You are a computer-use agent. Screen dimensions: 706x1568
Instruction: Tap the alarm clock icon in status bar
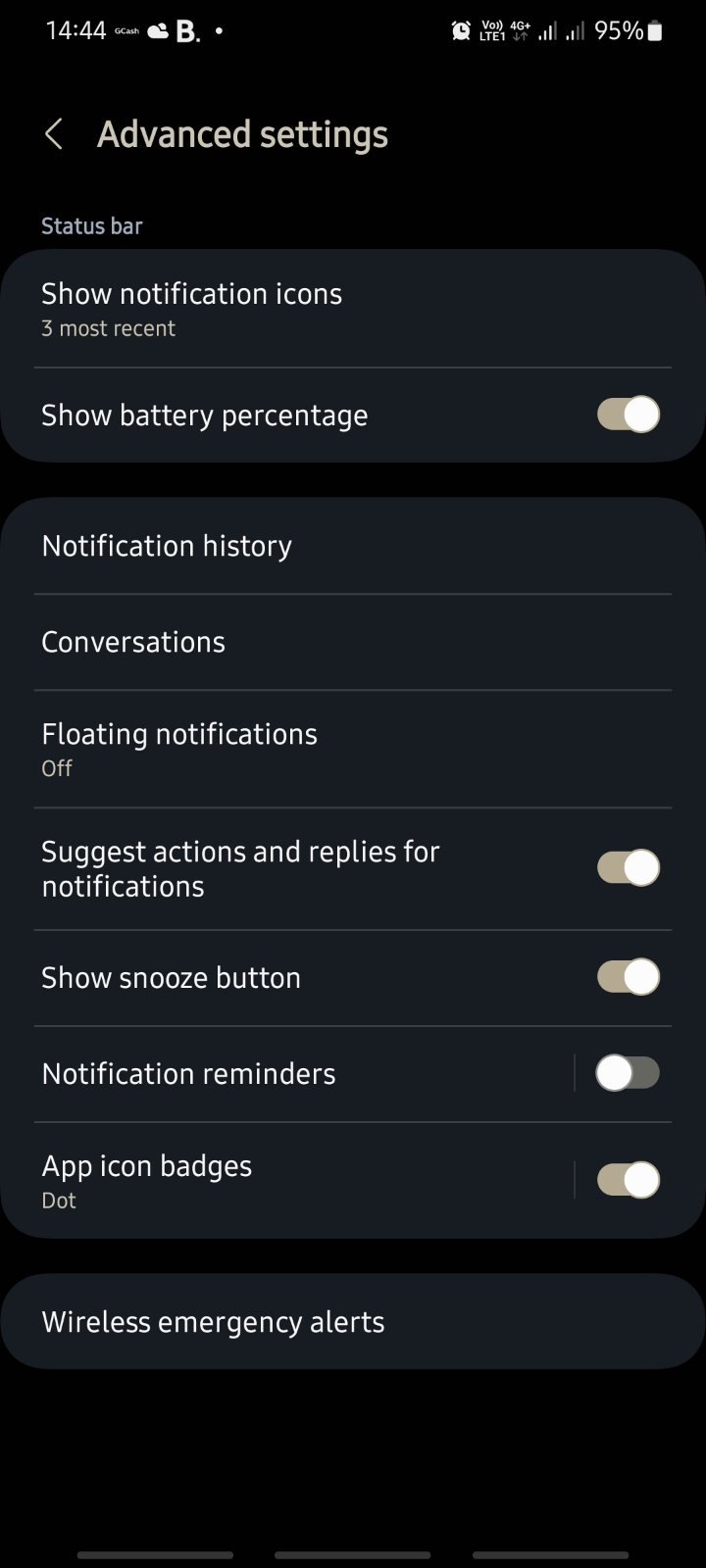point(460,30)
